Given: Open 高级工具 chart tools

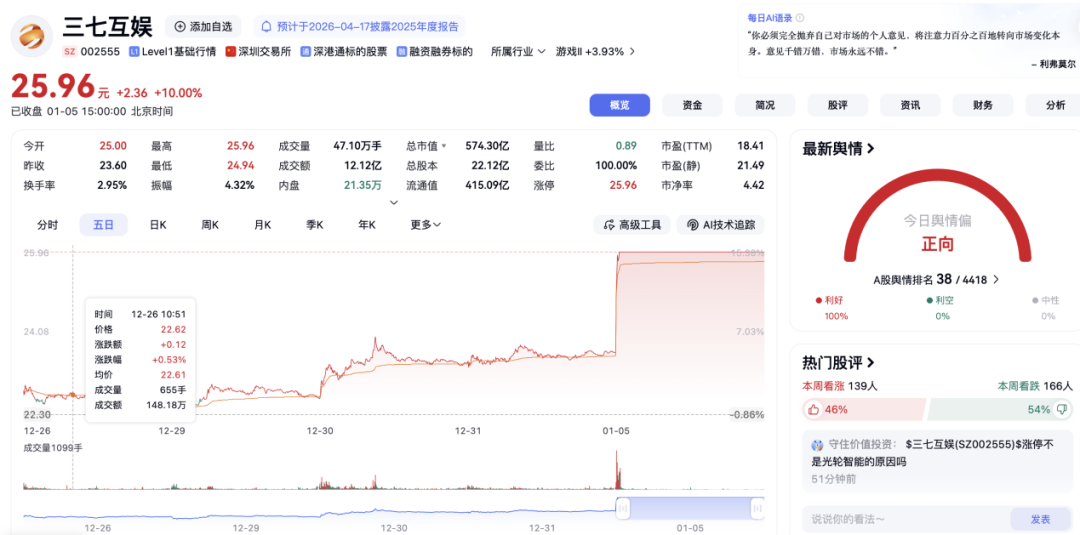Looking at the screenshot, I should coord(632,225).
